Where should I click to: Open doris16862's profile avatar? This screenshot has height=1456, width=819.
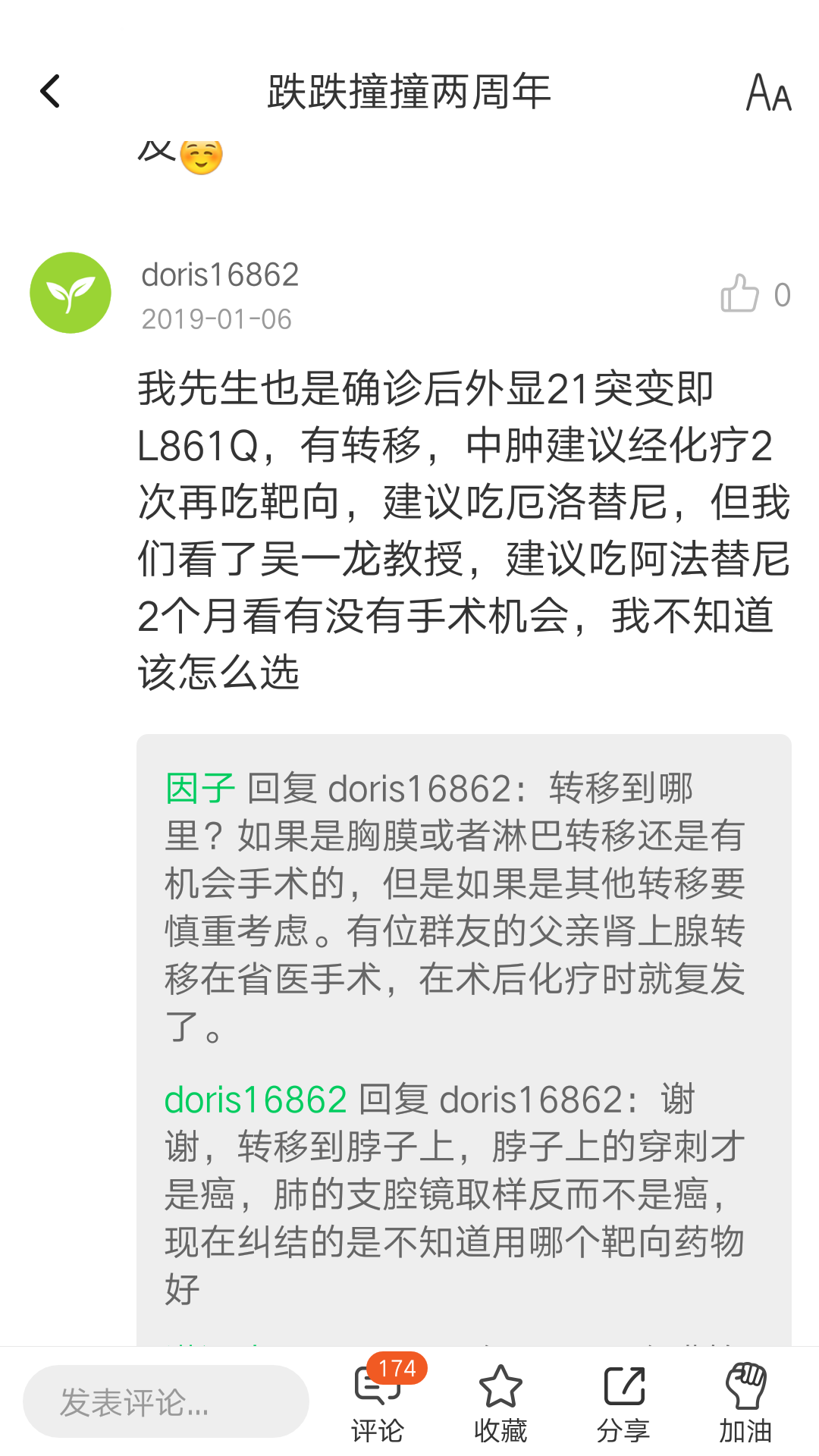pos(71,293)
